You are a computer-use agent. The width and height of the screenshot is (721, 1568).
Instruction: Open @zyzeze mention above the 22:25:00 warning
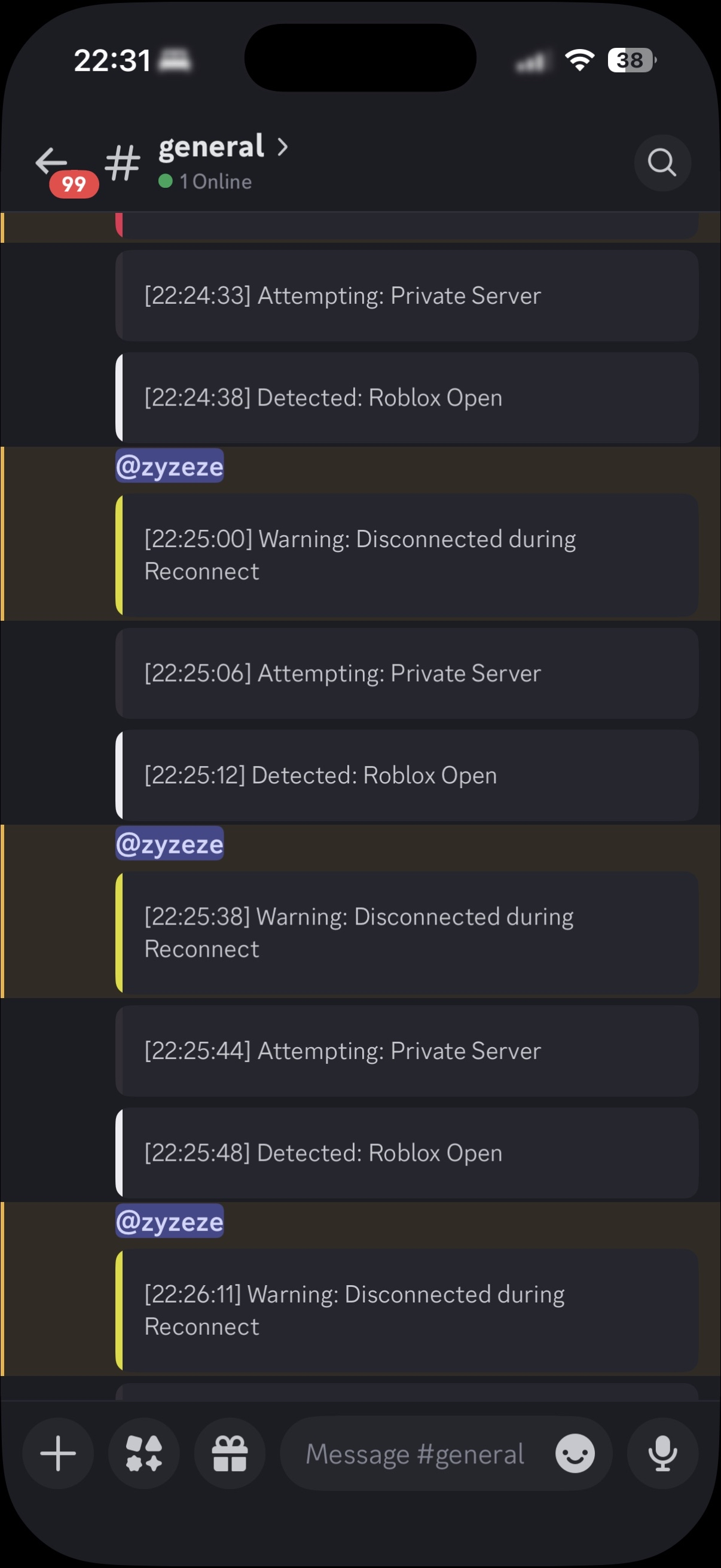pyautogui.click(x=170, y=466)
